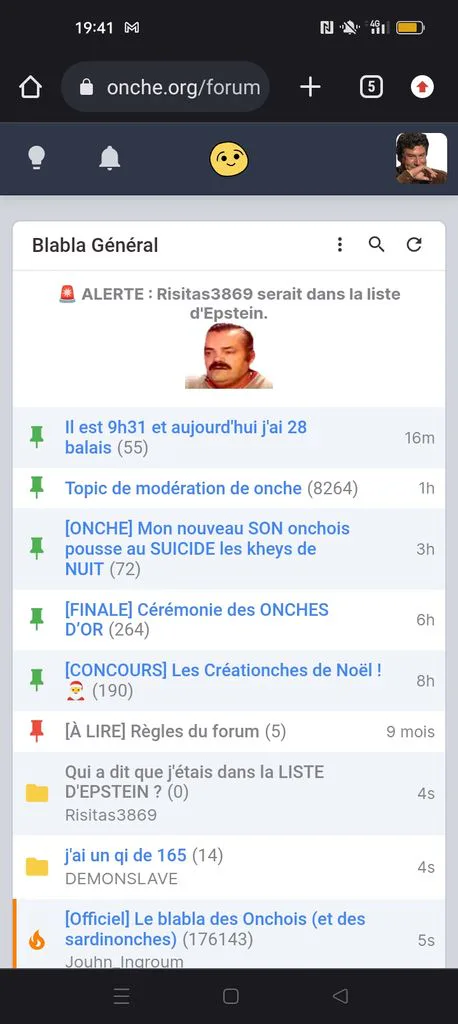Tap the smiley logo in header
Screen dimensions: 458x1024
[229, 159]
